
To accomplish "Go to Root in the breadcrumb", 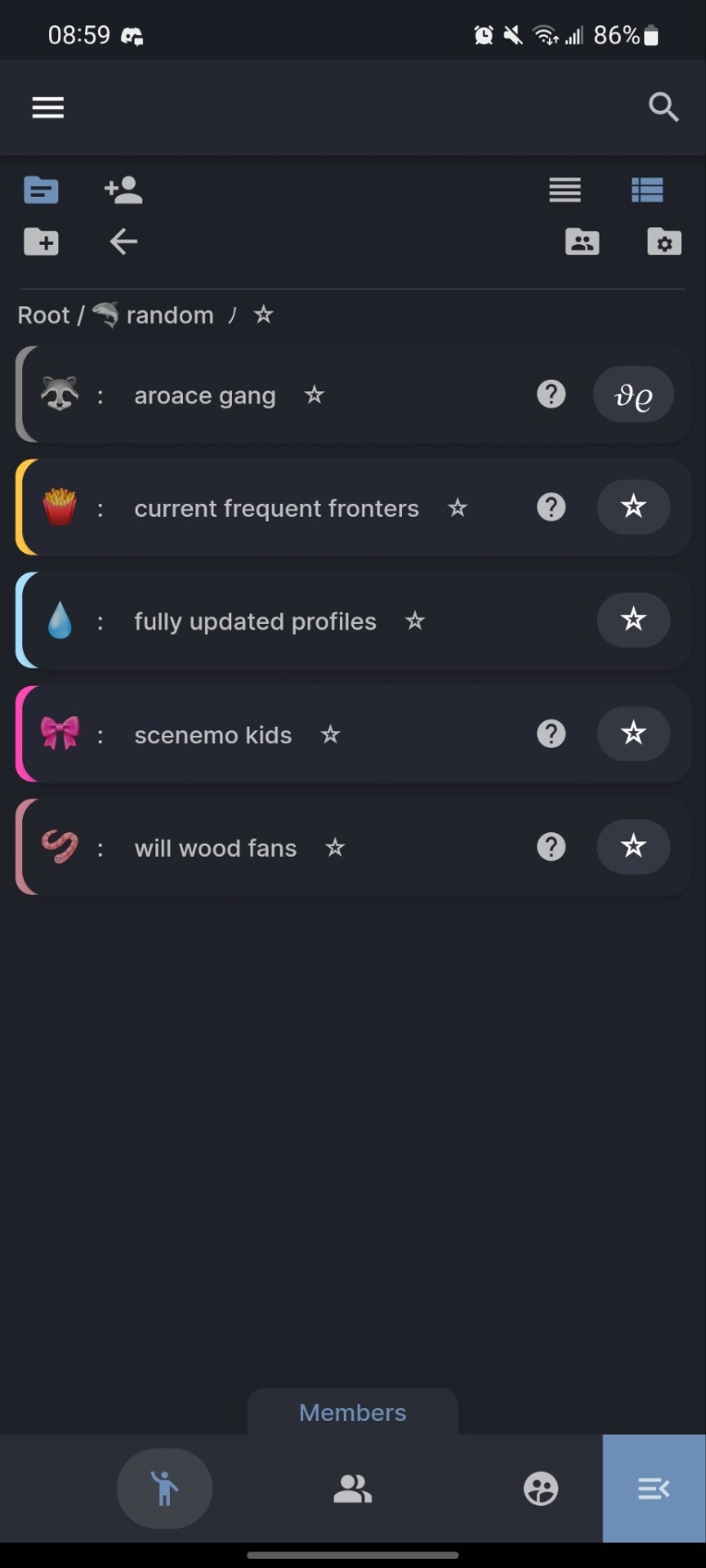I will click(x=43, y=315).
